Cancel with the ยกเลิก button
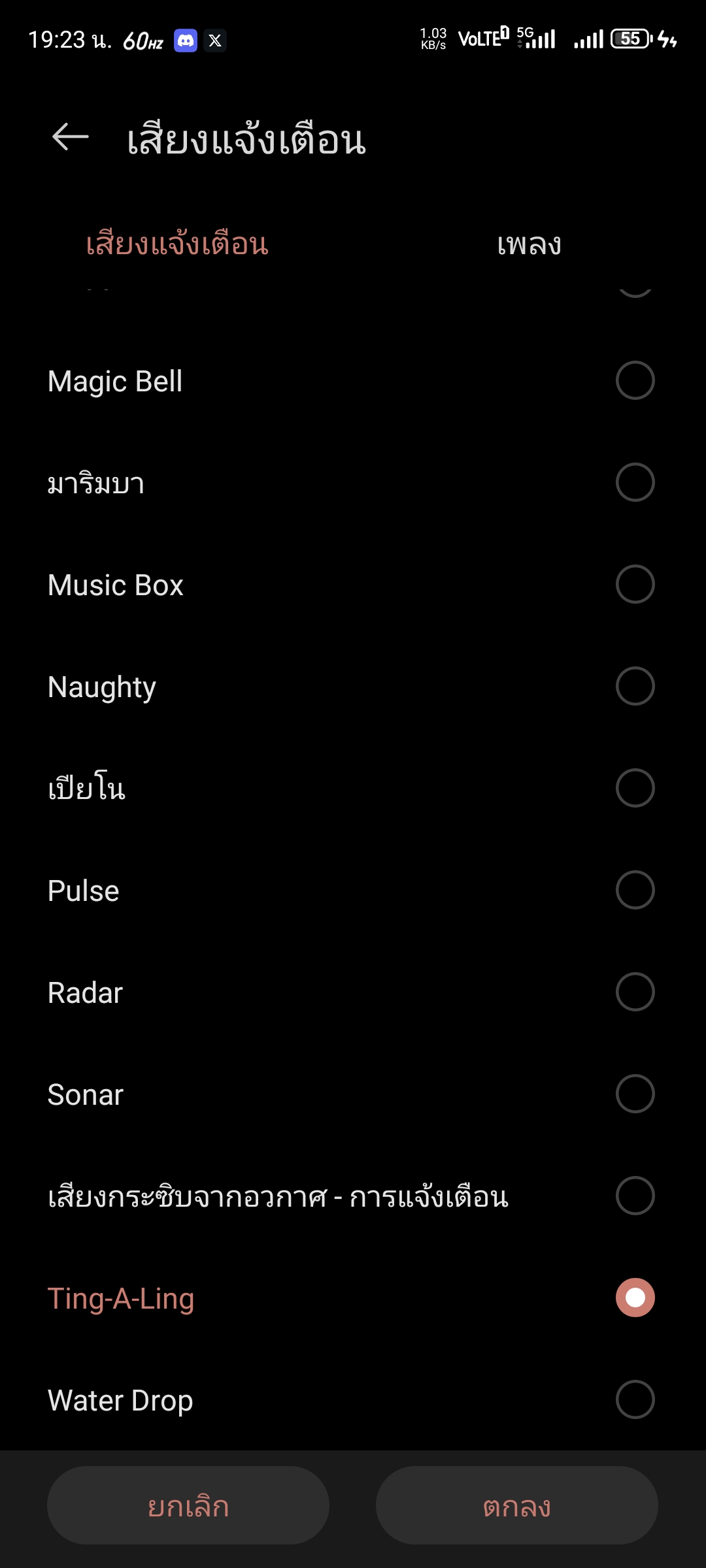 (188, 1505)
